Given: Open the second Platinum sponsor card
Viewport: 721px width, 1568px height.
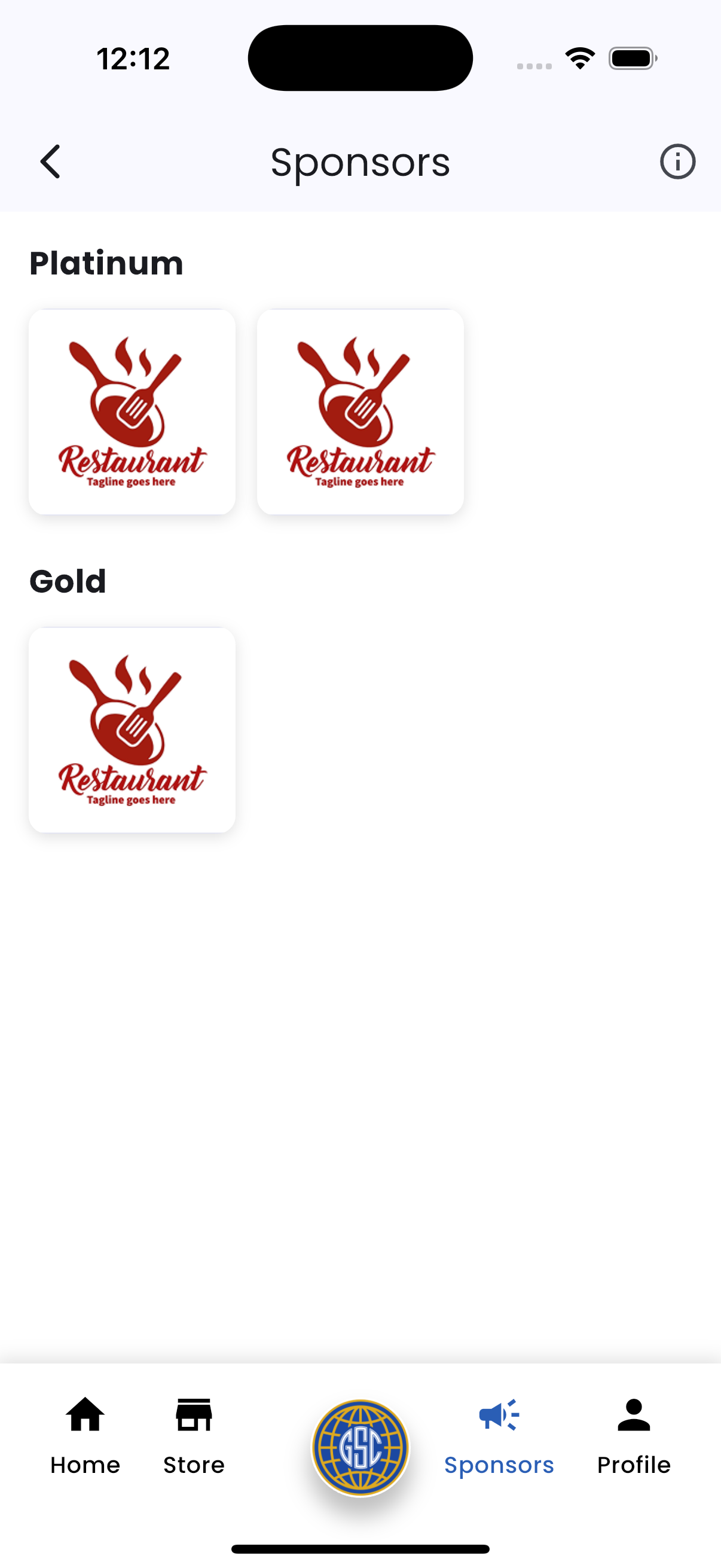Looking at the screenshot, I should click(x=360, y=412).
